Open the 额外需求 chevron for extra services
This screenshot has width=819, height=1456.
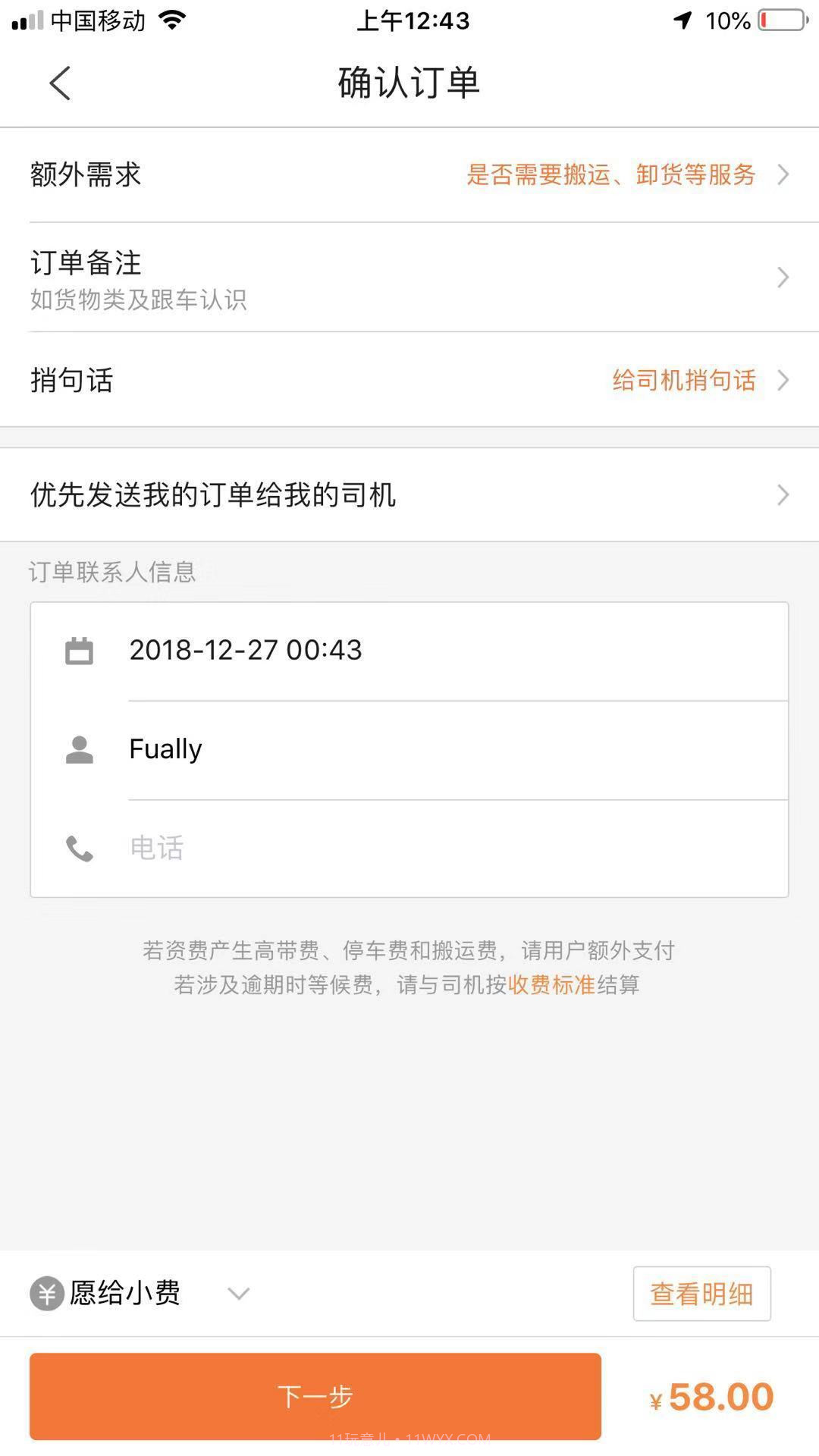tap(784, 175)
